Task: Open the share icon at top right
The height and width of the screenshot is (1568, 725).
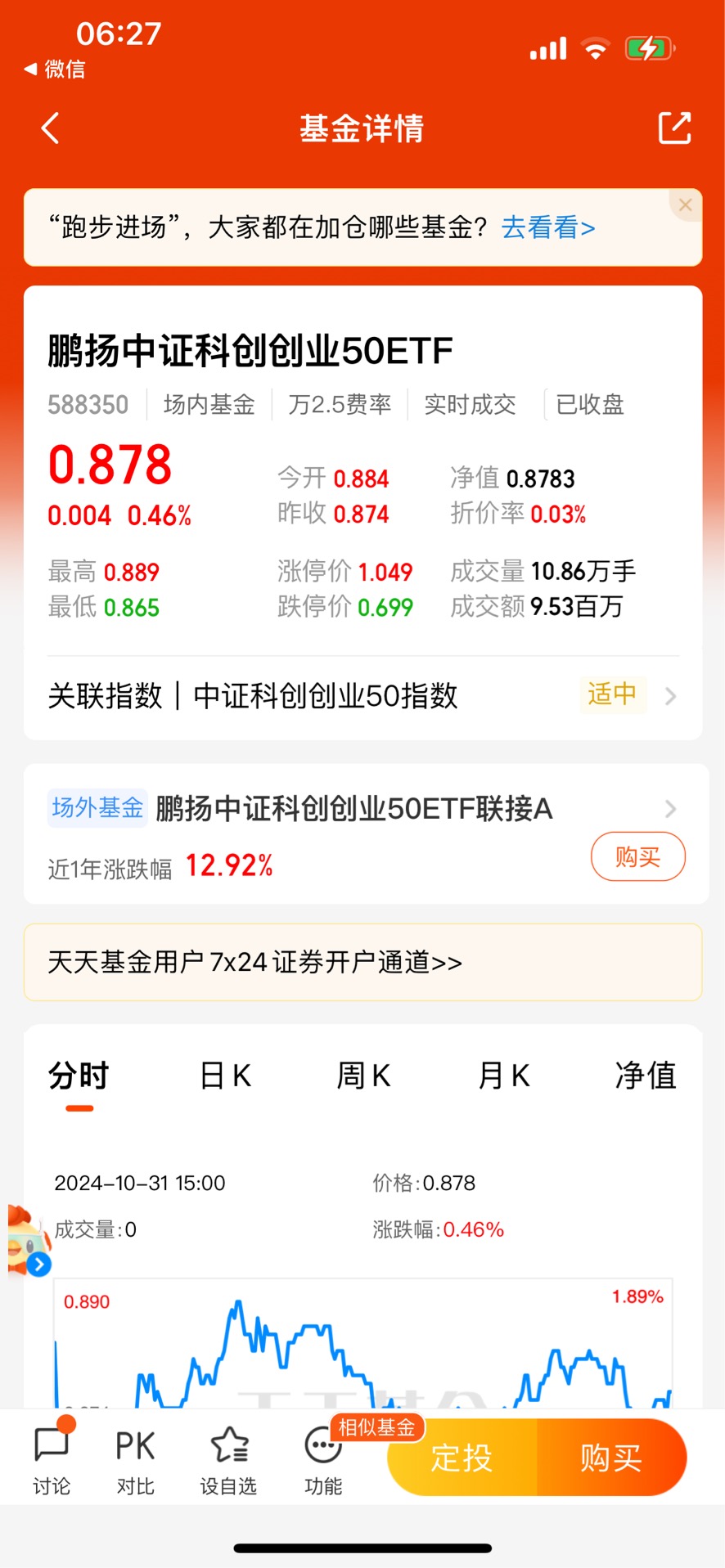Action: 673,128
